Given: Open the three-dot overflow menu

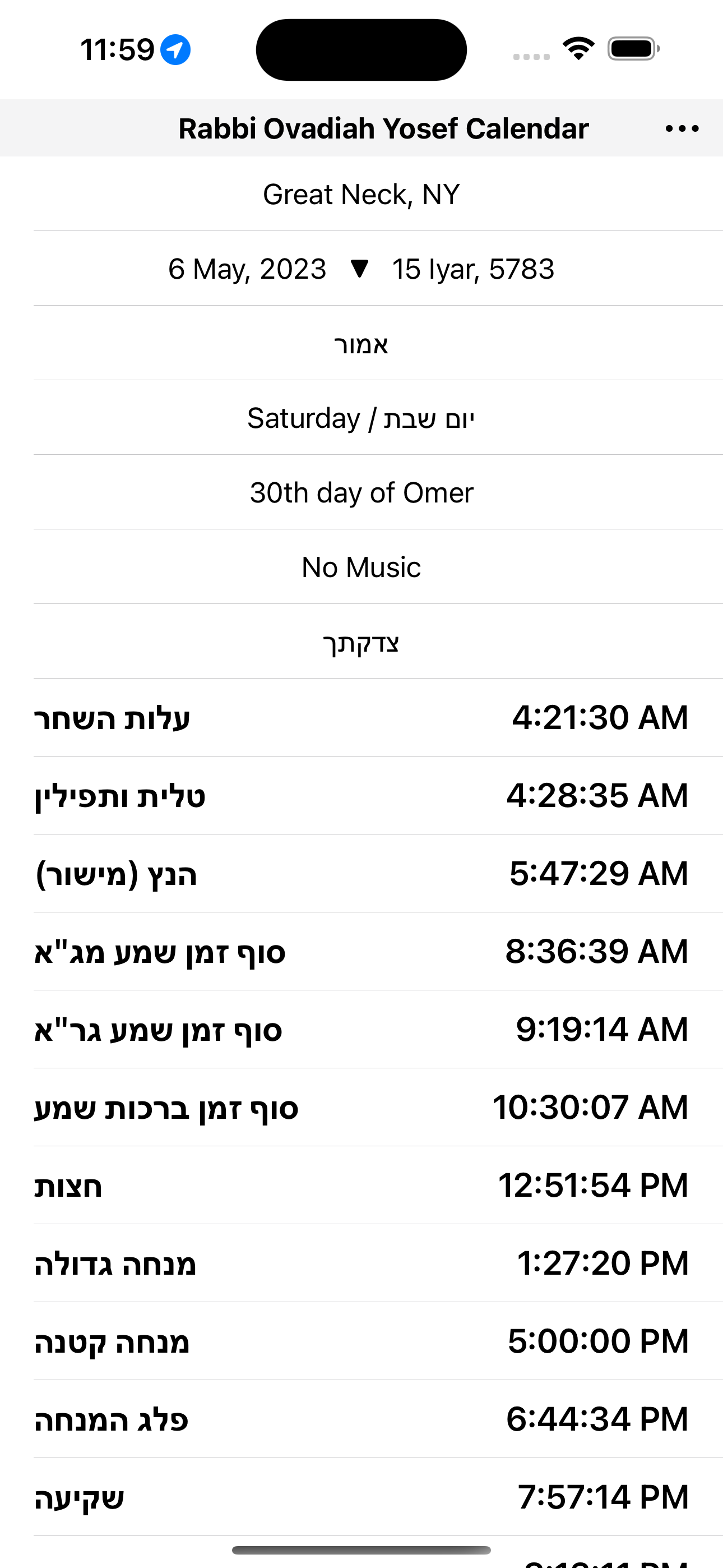Looking at the screenshot, I should pos(682,128).
